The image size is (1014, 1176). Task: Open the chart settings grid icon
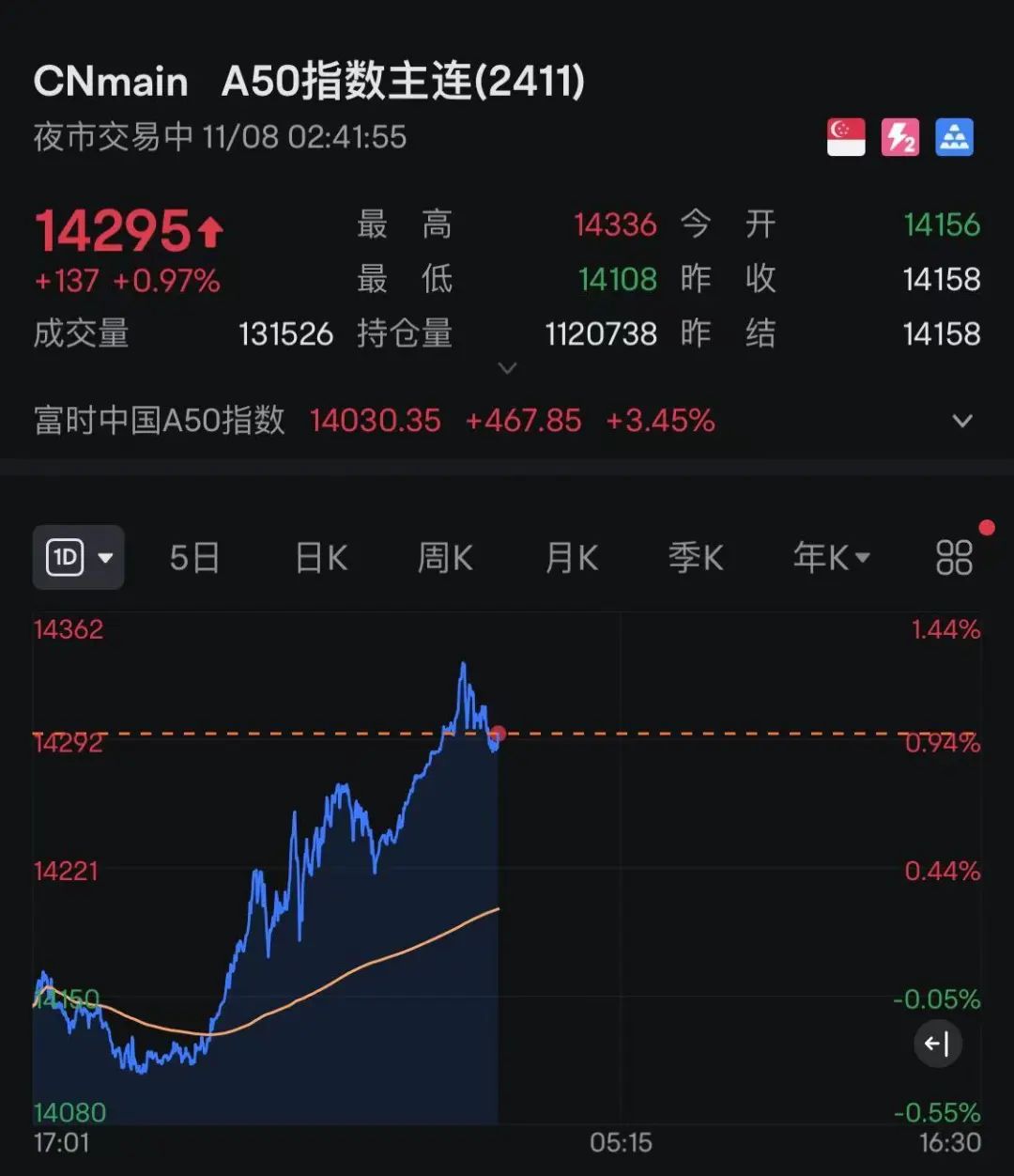954,558
